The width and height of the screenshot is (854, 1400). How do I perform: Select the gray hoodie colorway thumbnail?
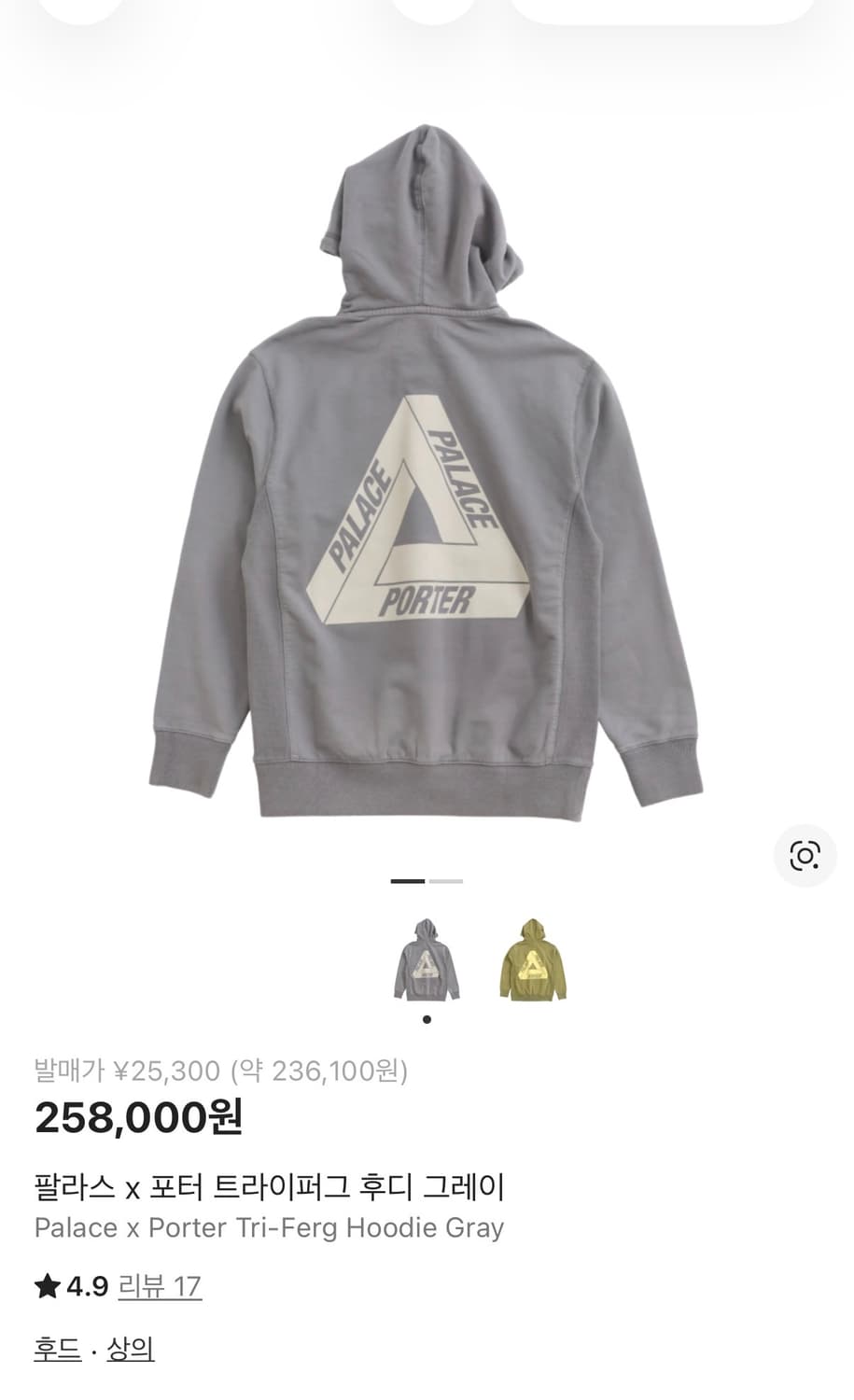(x=427, y=961)
